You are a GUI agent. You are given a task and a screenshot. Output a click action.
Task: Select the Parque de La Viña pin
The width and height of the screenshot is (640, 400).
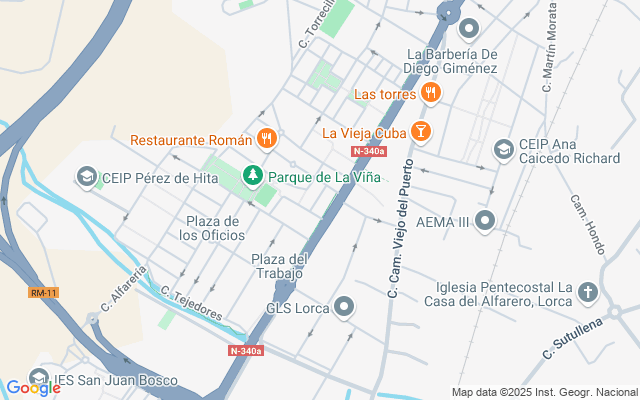(x=254, y=176)
